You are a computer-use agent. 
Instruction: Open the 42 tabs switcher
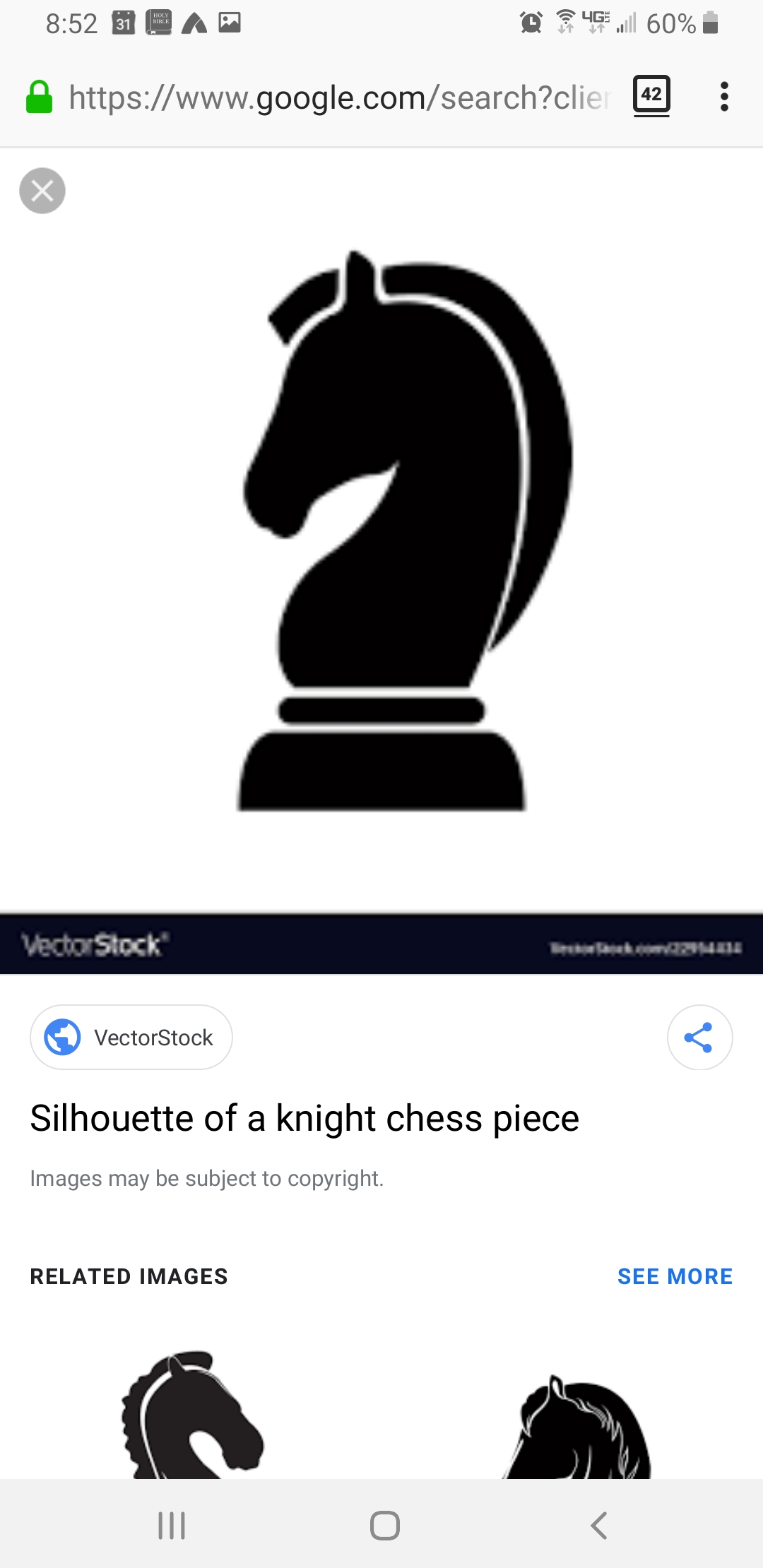point(651,95)
